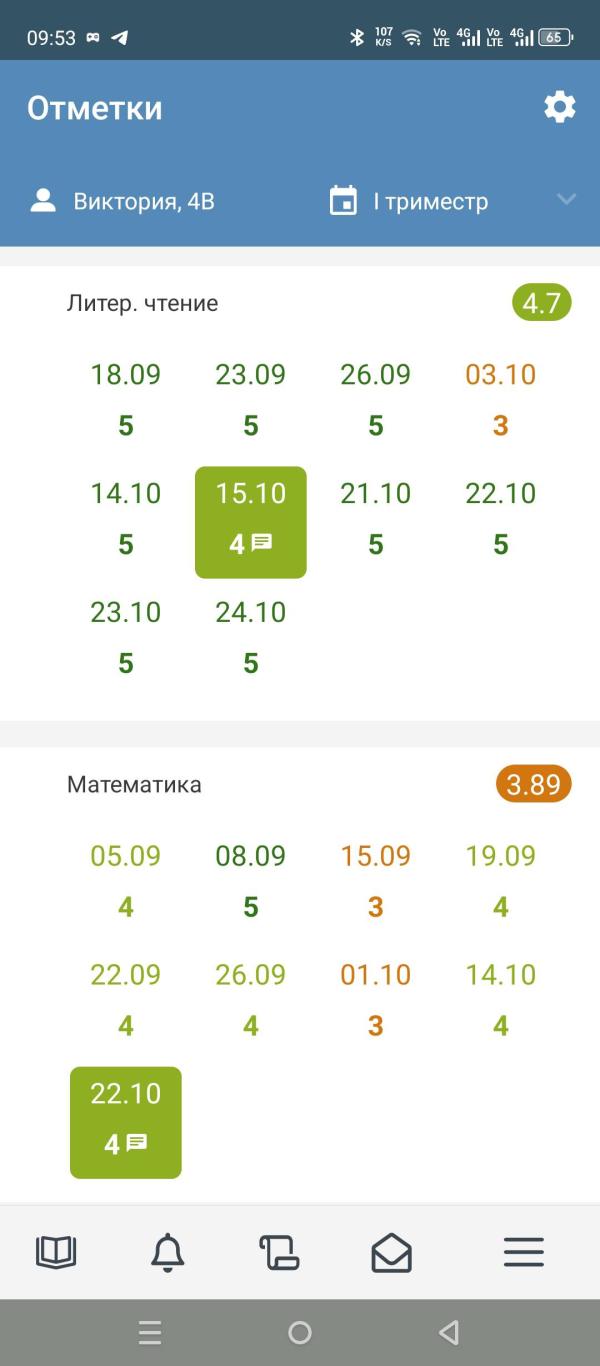
Task: Open the settings gear icon
Action: point(559,107)
